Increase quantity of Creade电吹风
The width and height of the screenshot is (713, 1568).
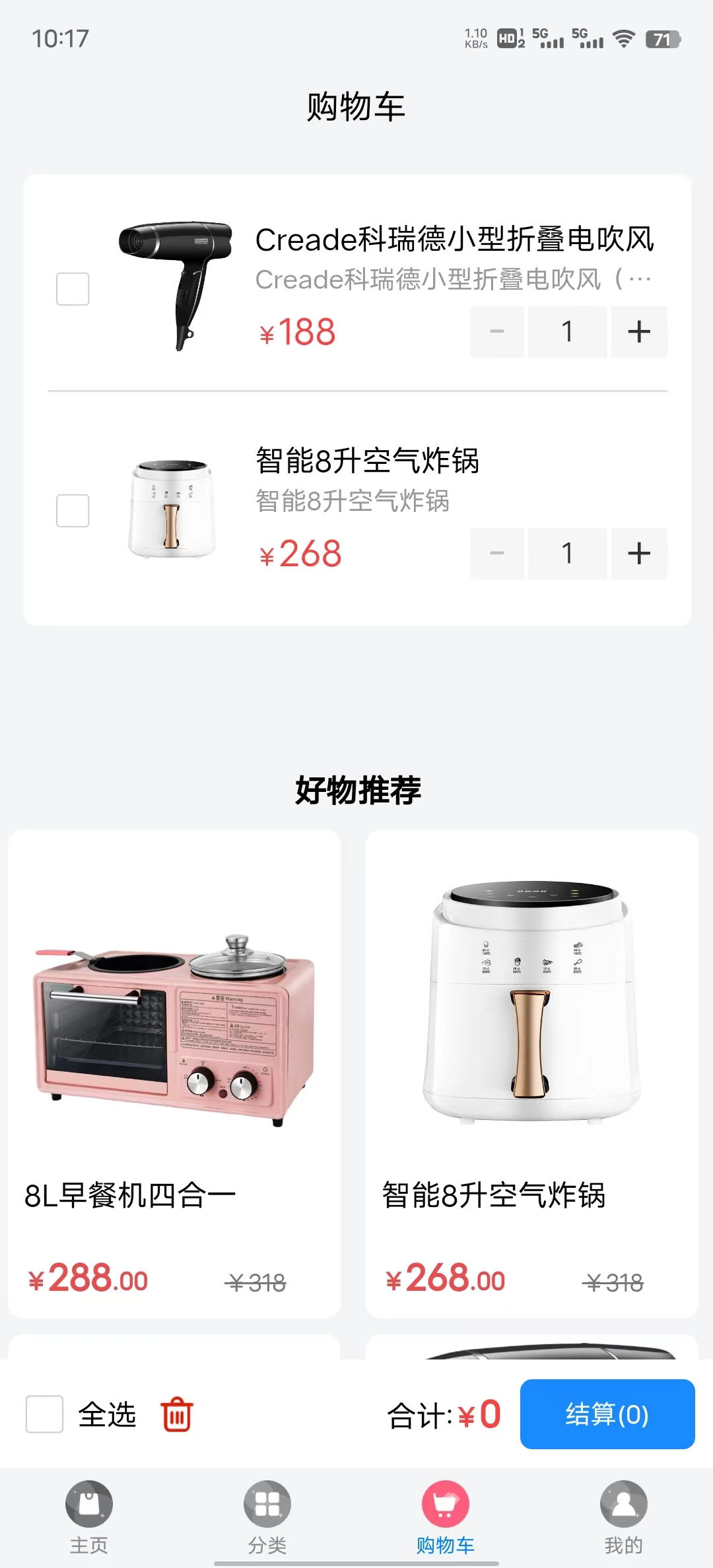click(638, 332)
